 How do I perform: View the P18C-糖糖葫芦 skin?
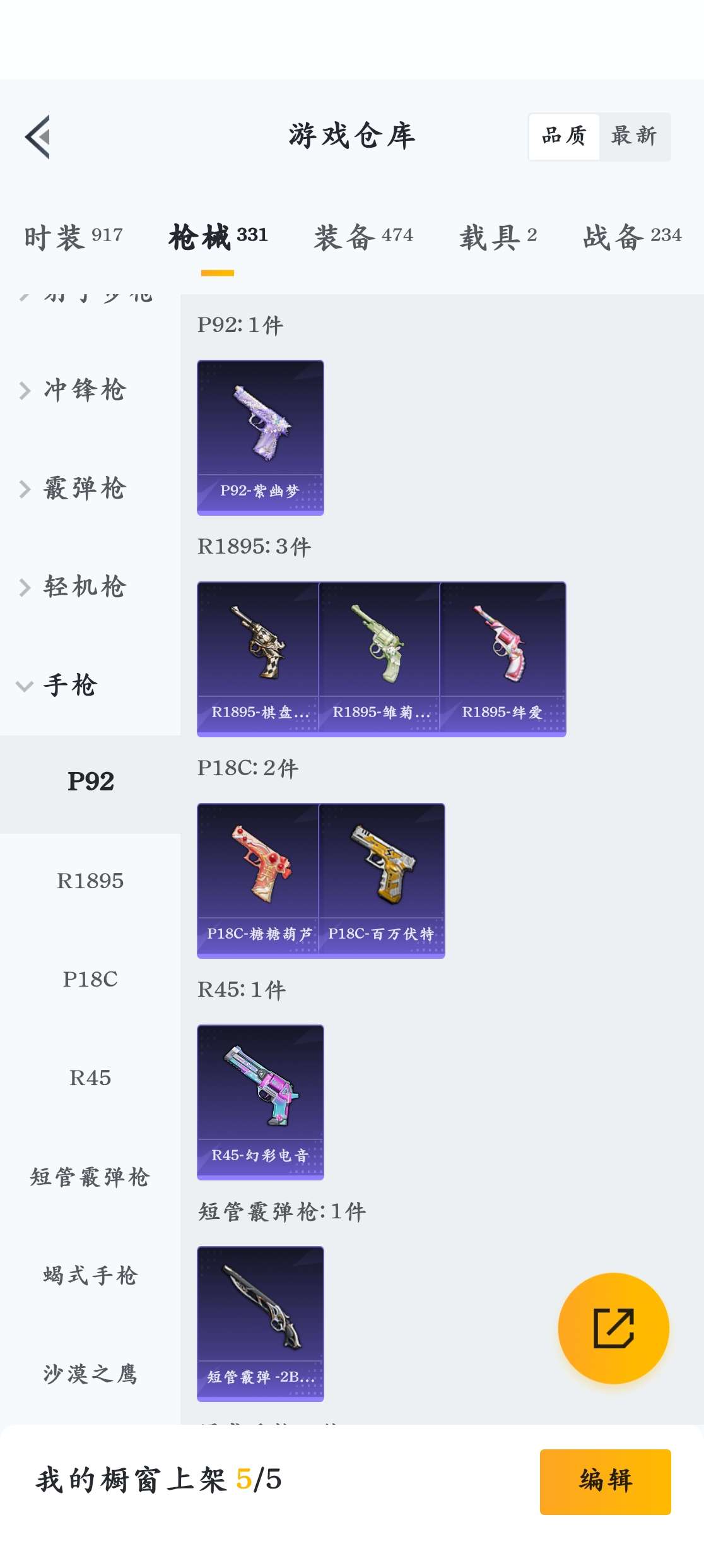258,881
